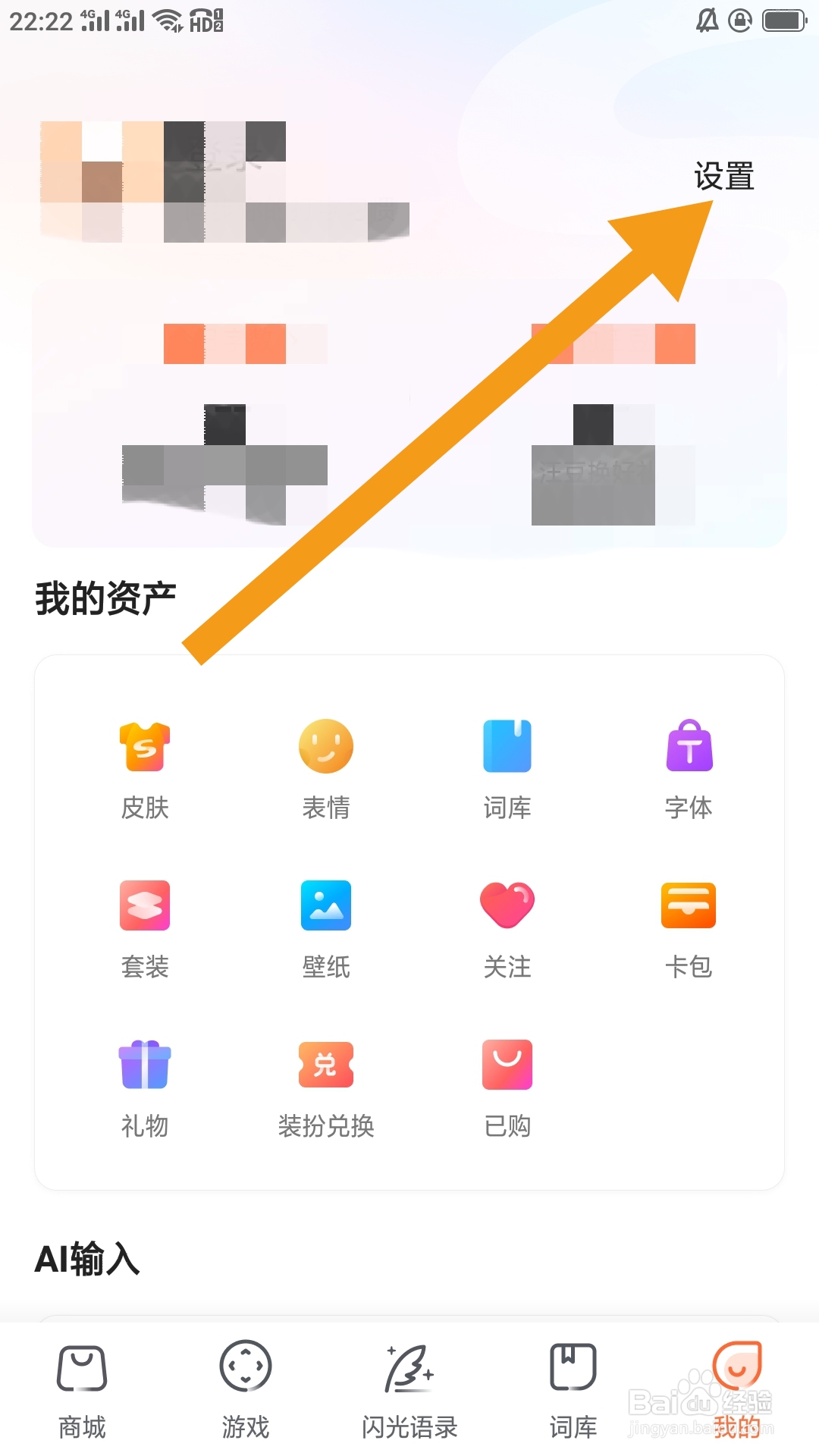Open the 已购 (purchased) bag icon
819x1456 pixels.
point(507,1084)
